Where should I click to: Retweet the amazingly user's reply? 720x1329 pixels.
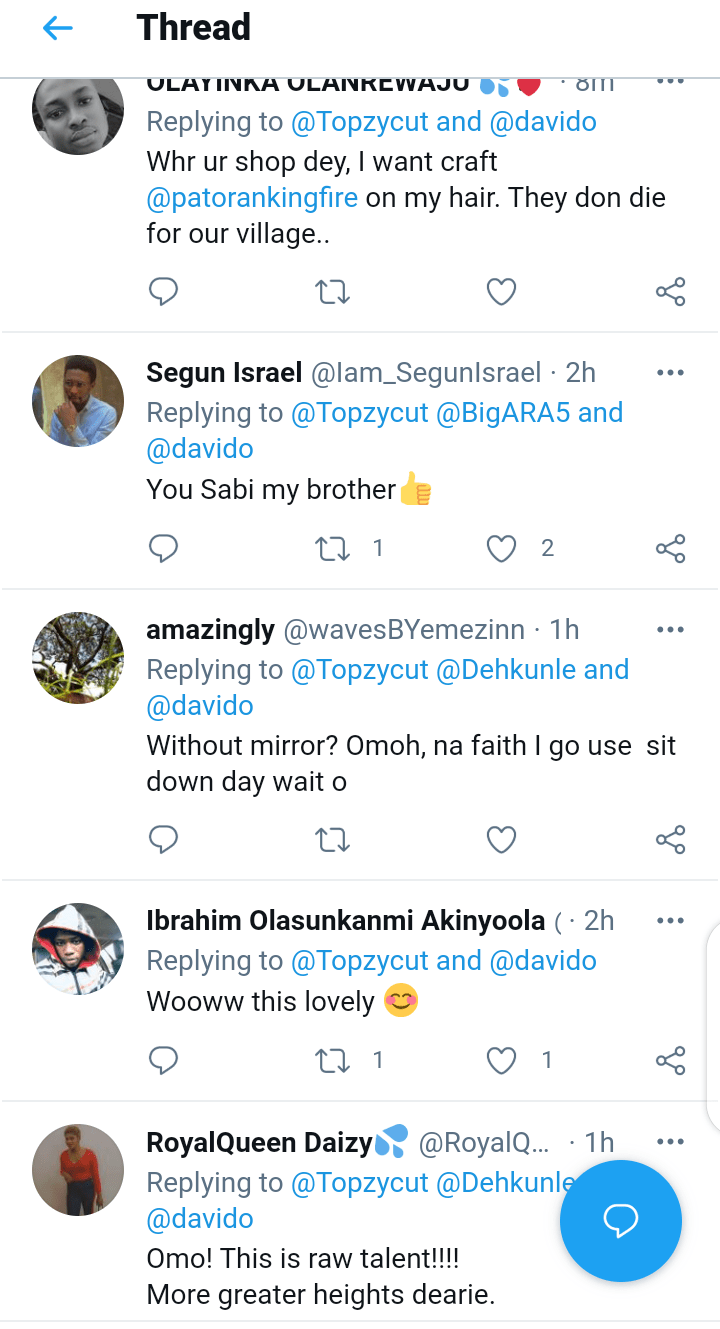[x=332, y=840]
